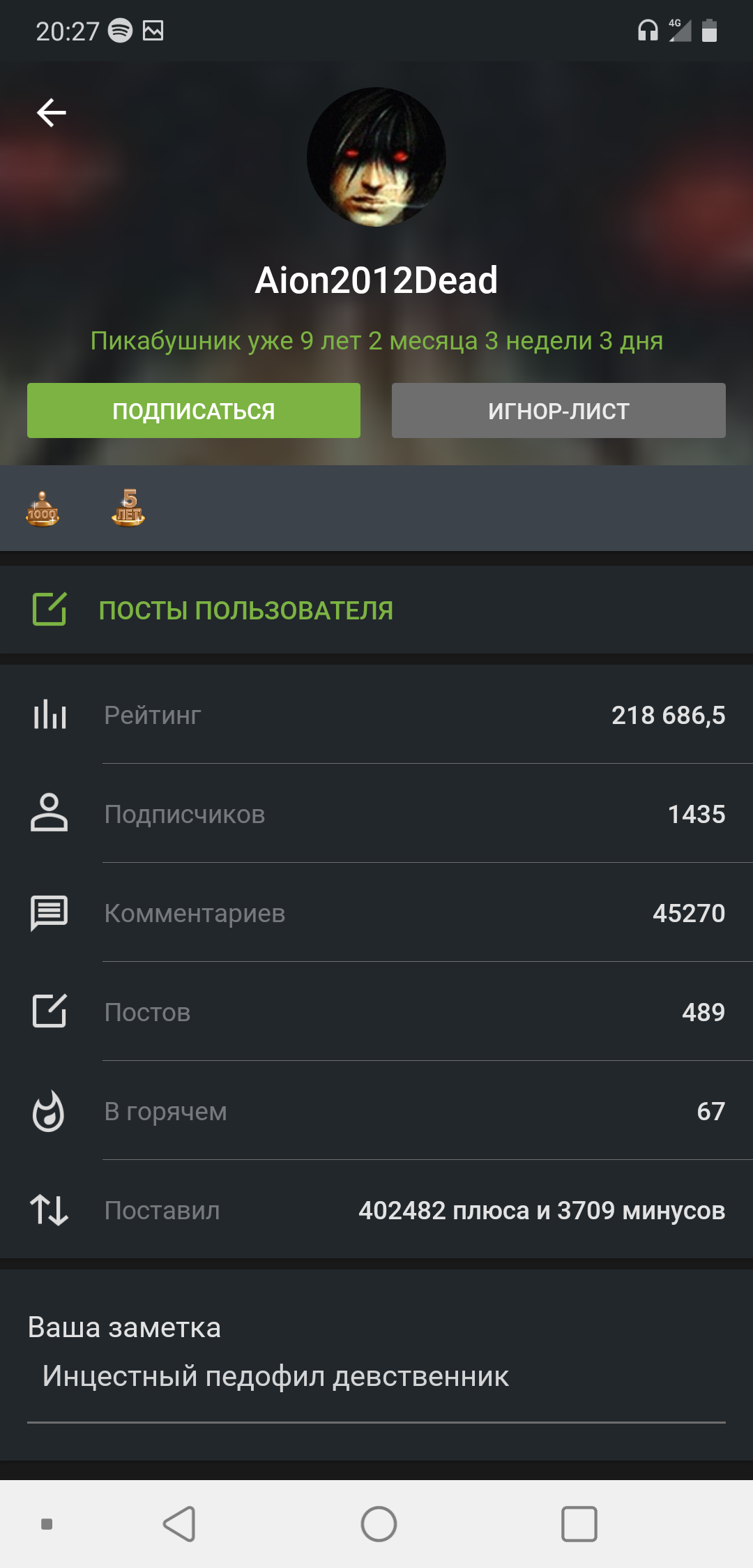Image resolution: width=753 pixels, height=1568 pixels.
Task: Open the 5 лет achievement badge
Action: [128, 508]
